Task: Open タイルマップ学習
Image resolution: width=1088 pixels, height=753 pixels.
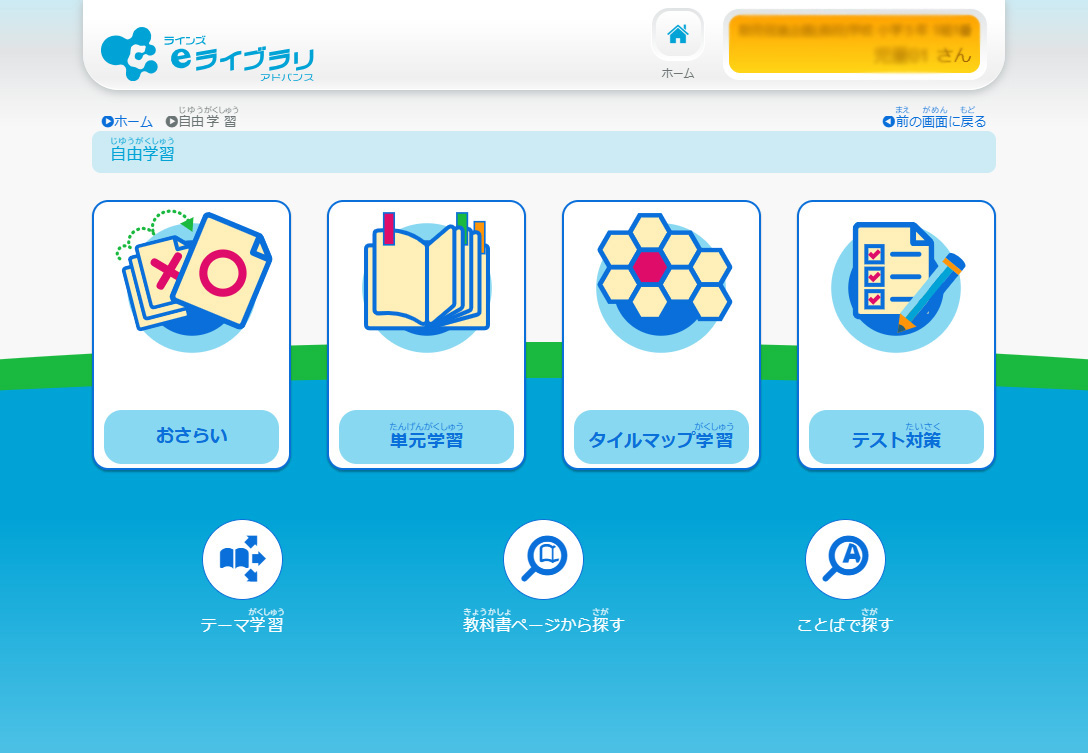Action: click(661, 335)
